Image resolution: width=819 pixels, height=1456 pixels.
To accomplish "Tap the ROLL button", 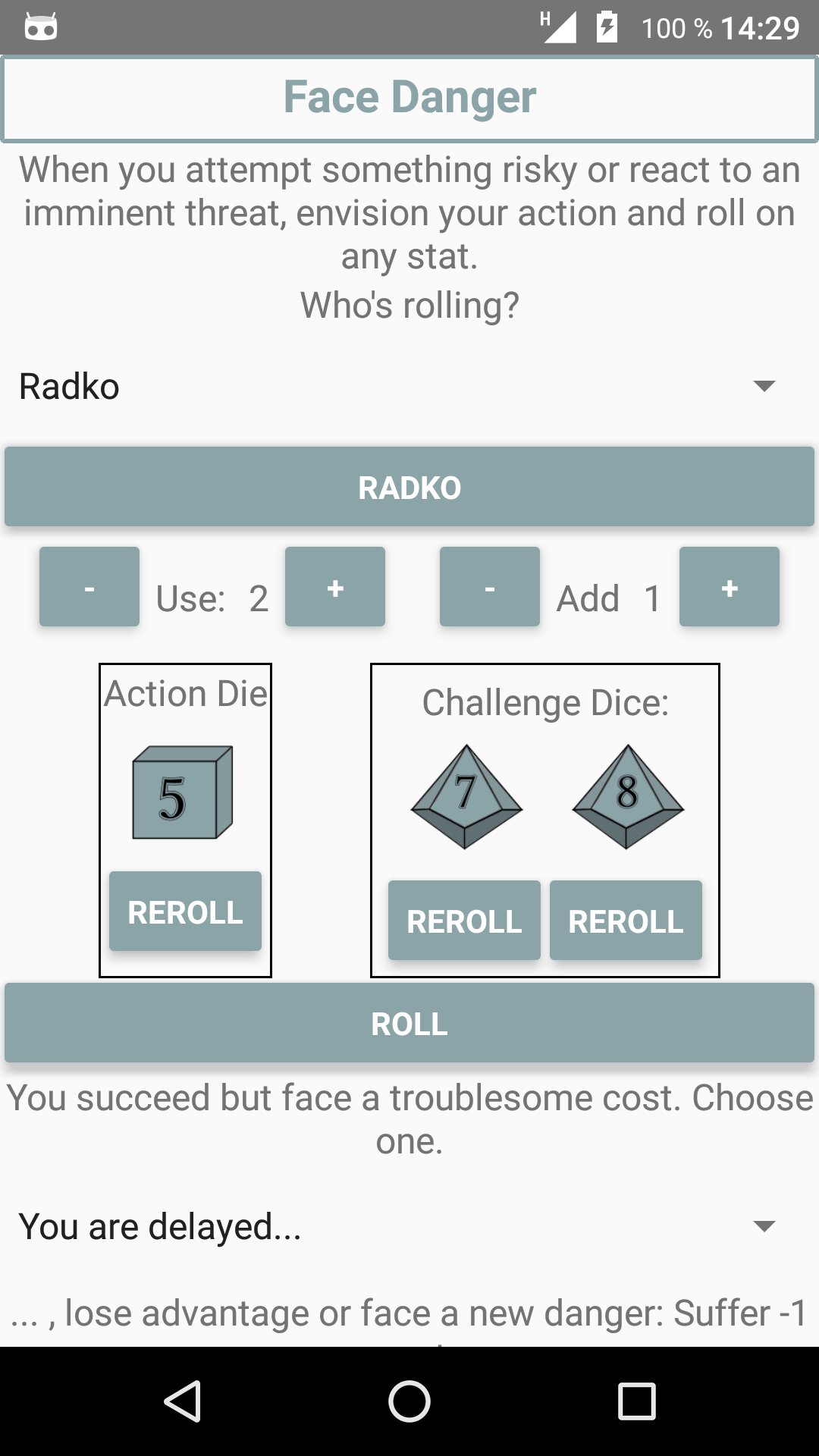I will [409, 1023].
